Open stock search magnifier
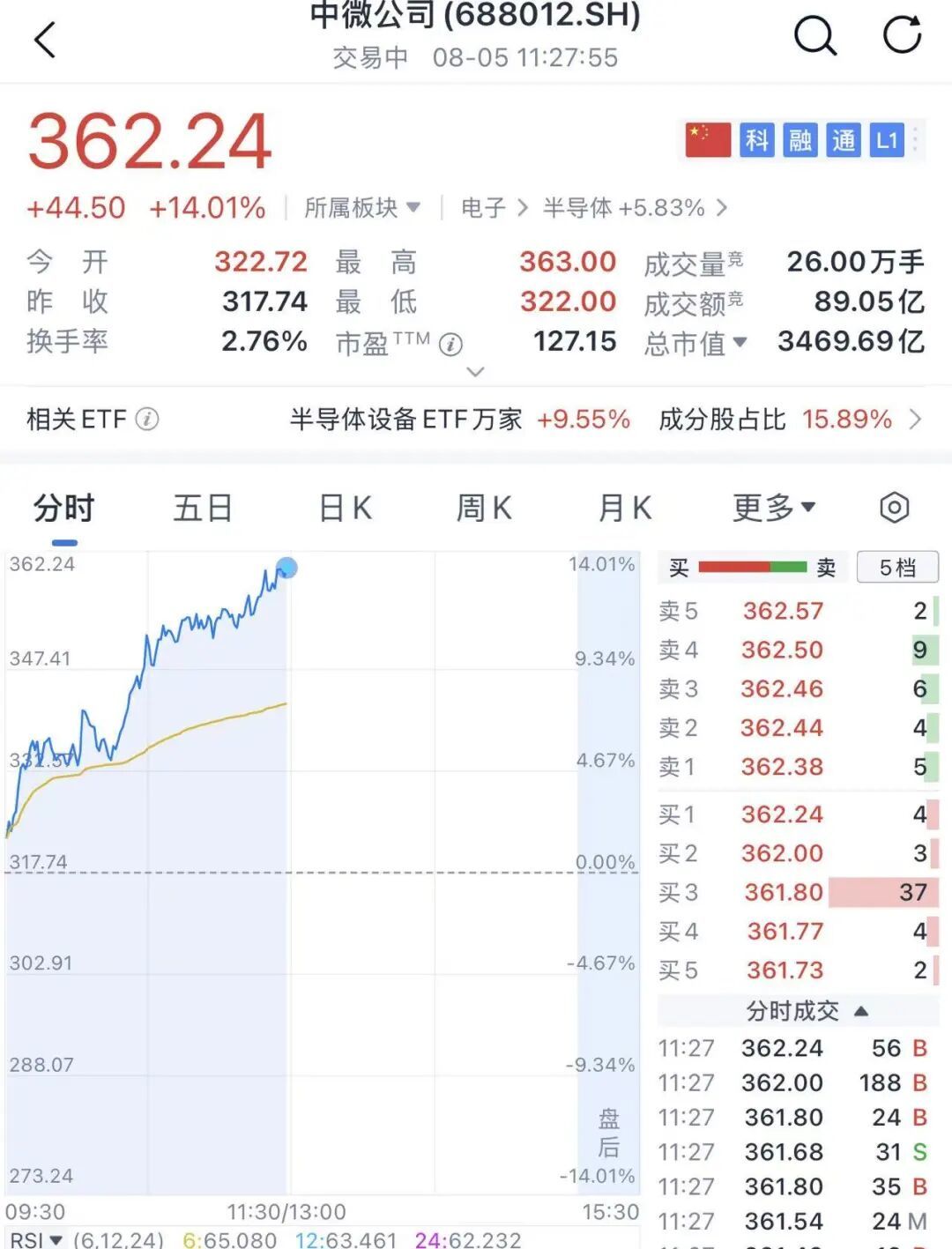This screenshot has height=1249, width=952. point(815,37)
